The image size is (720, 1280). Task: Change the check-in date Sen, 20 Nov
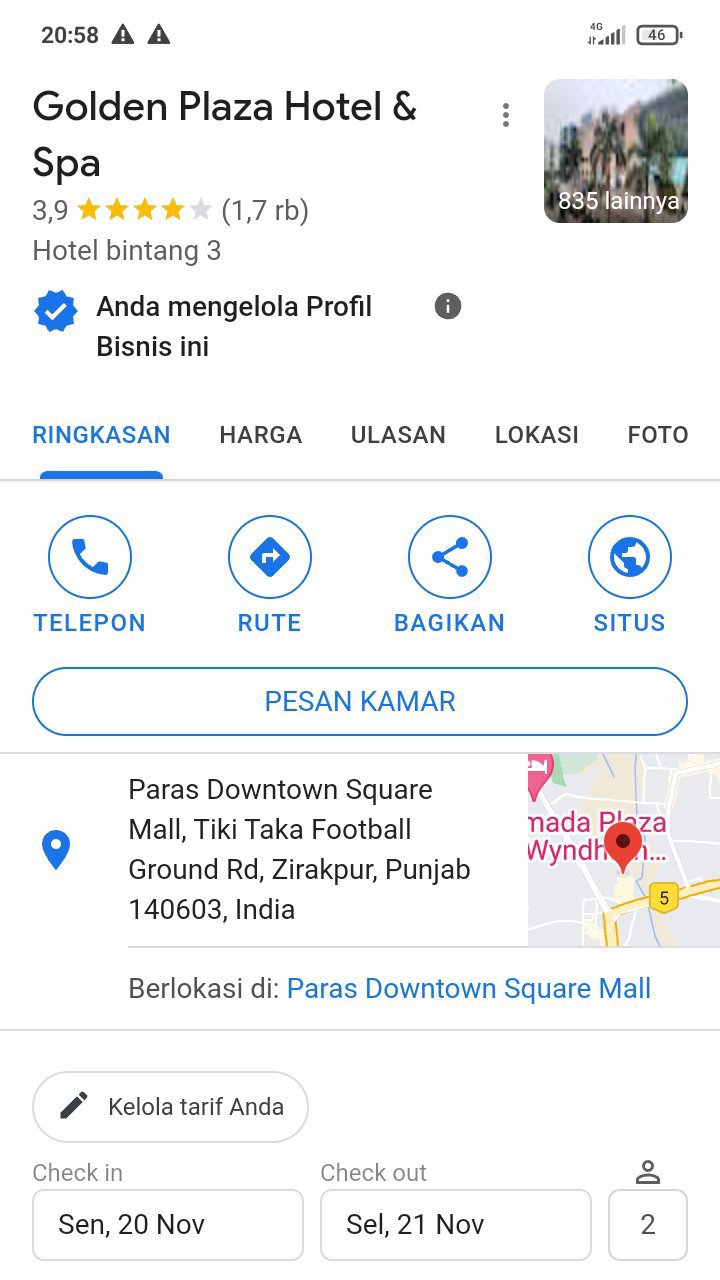click(168, 1224)
